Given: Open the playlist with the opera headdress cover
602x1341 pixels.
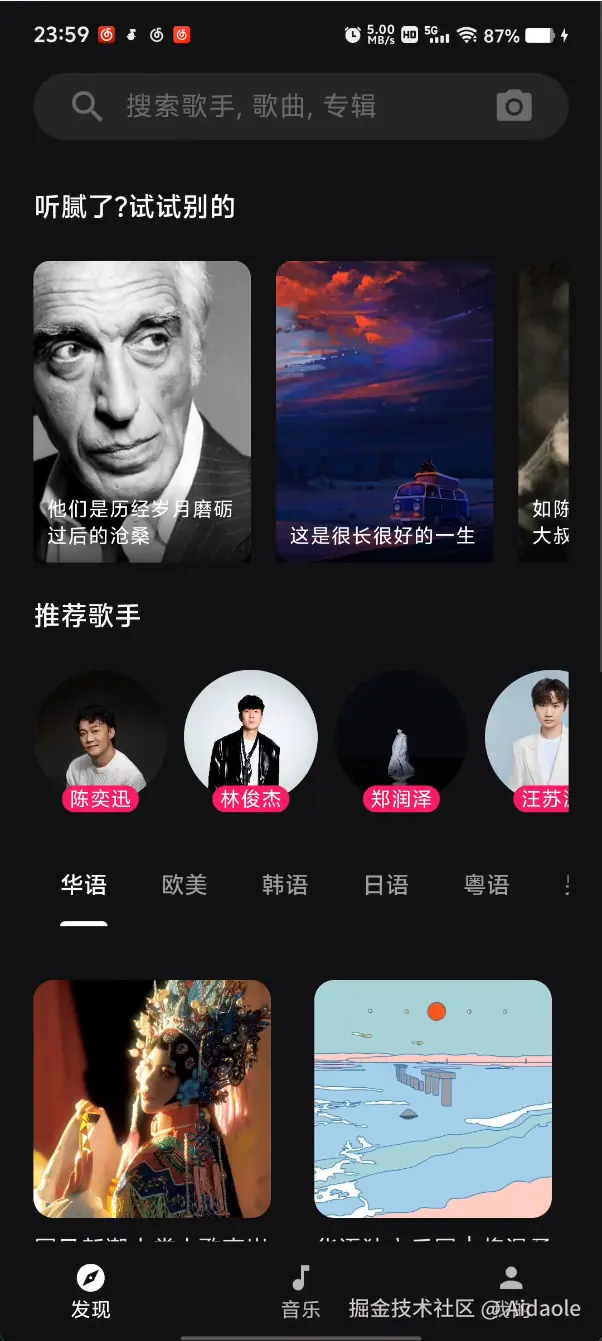Looking at the screenshot, I should 152,1098.
